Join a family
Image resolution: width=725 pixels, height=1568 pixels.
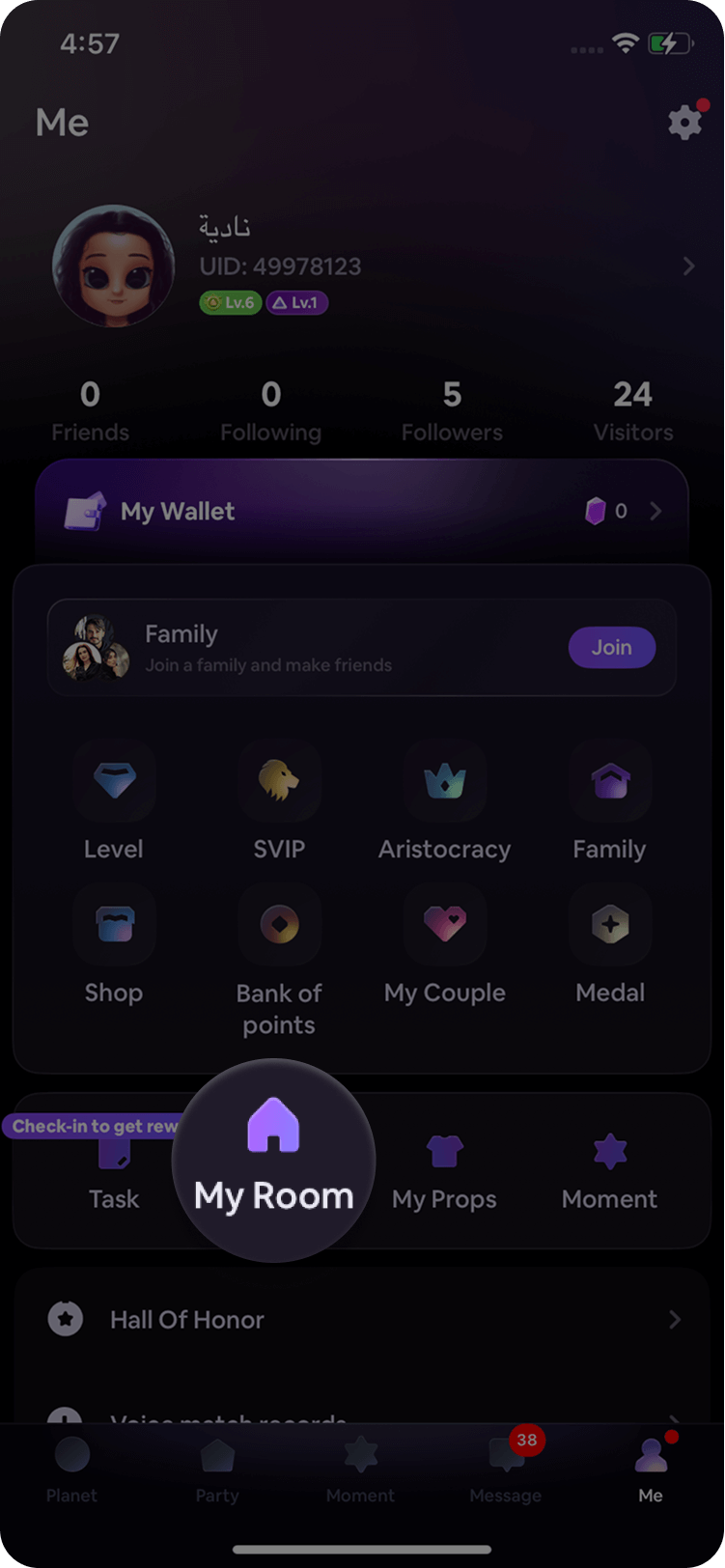611,647
